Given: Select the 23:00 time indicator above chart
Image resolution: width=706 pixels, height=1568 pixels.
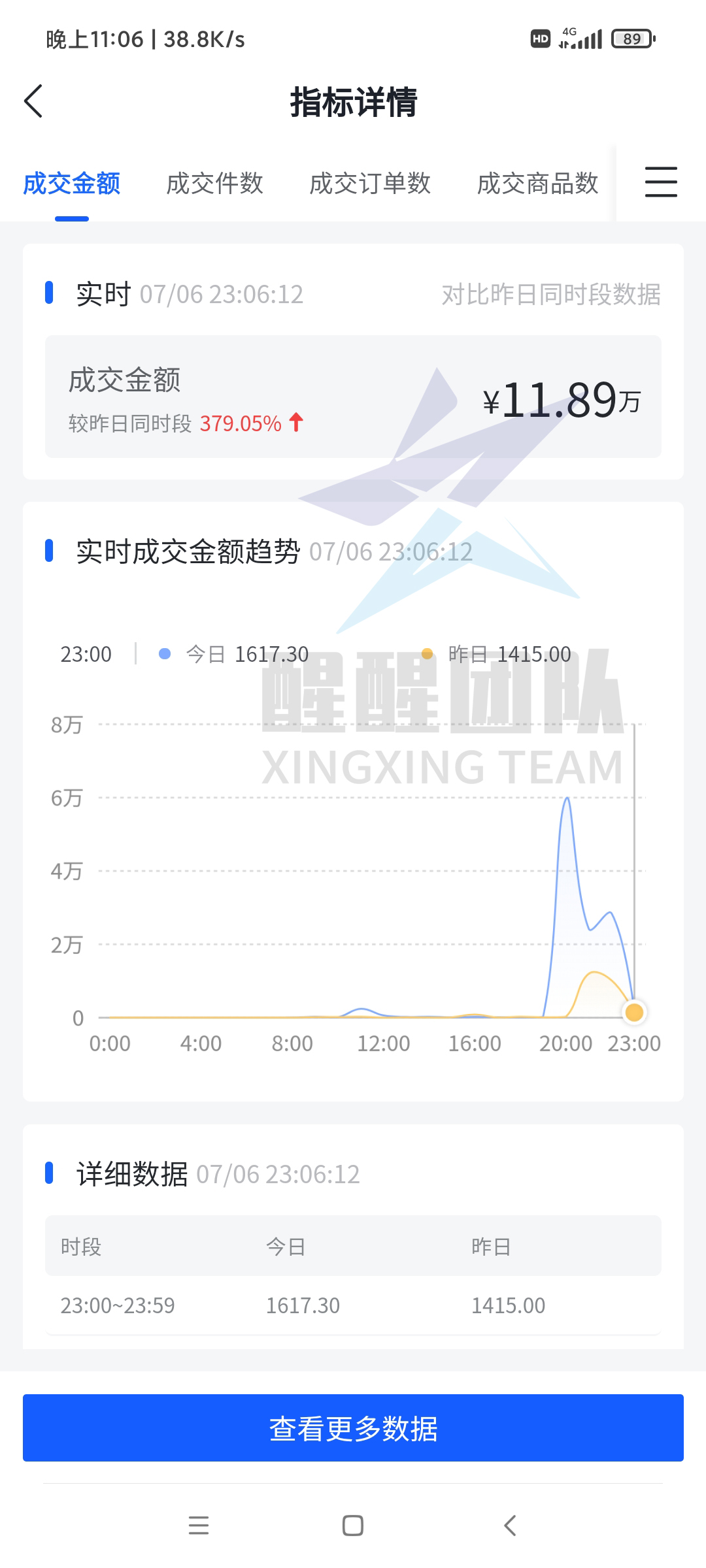Looking at the screenshot, I should [x=86, y=653].
